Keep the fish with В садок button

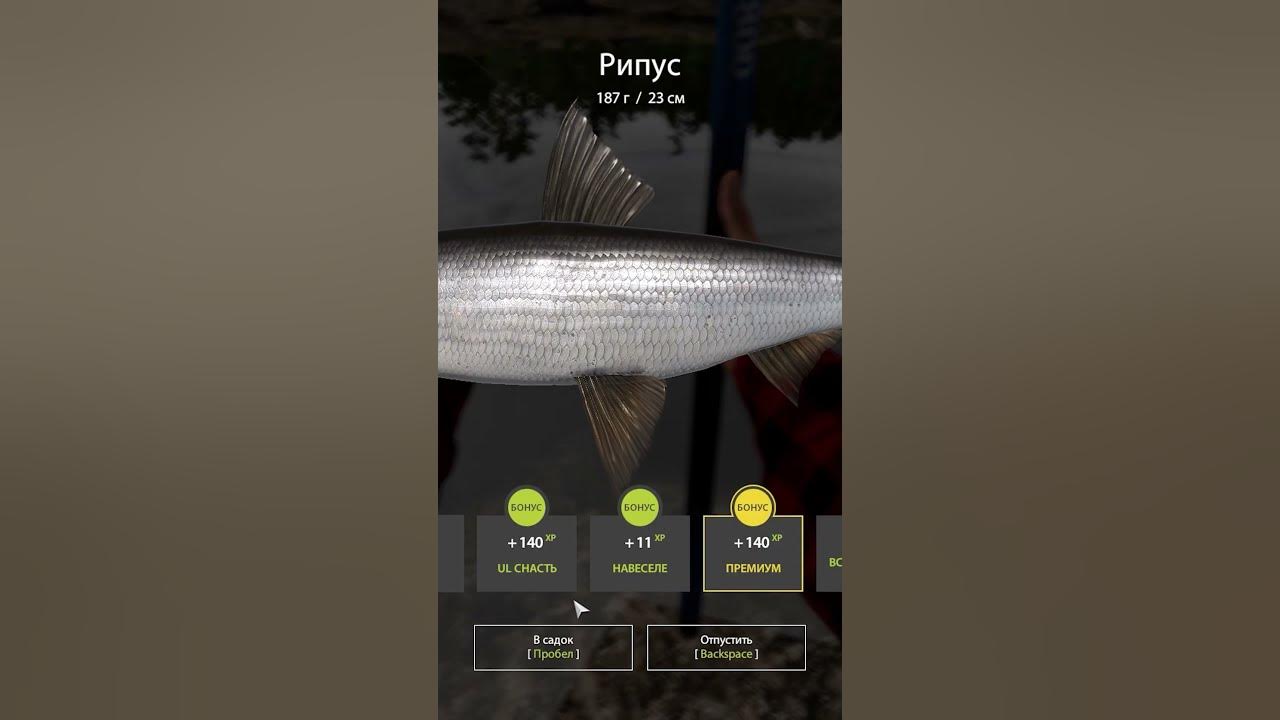[553, 647]
